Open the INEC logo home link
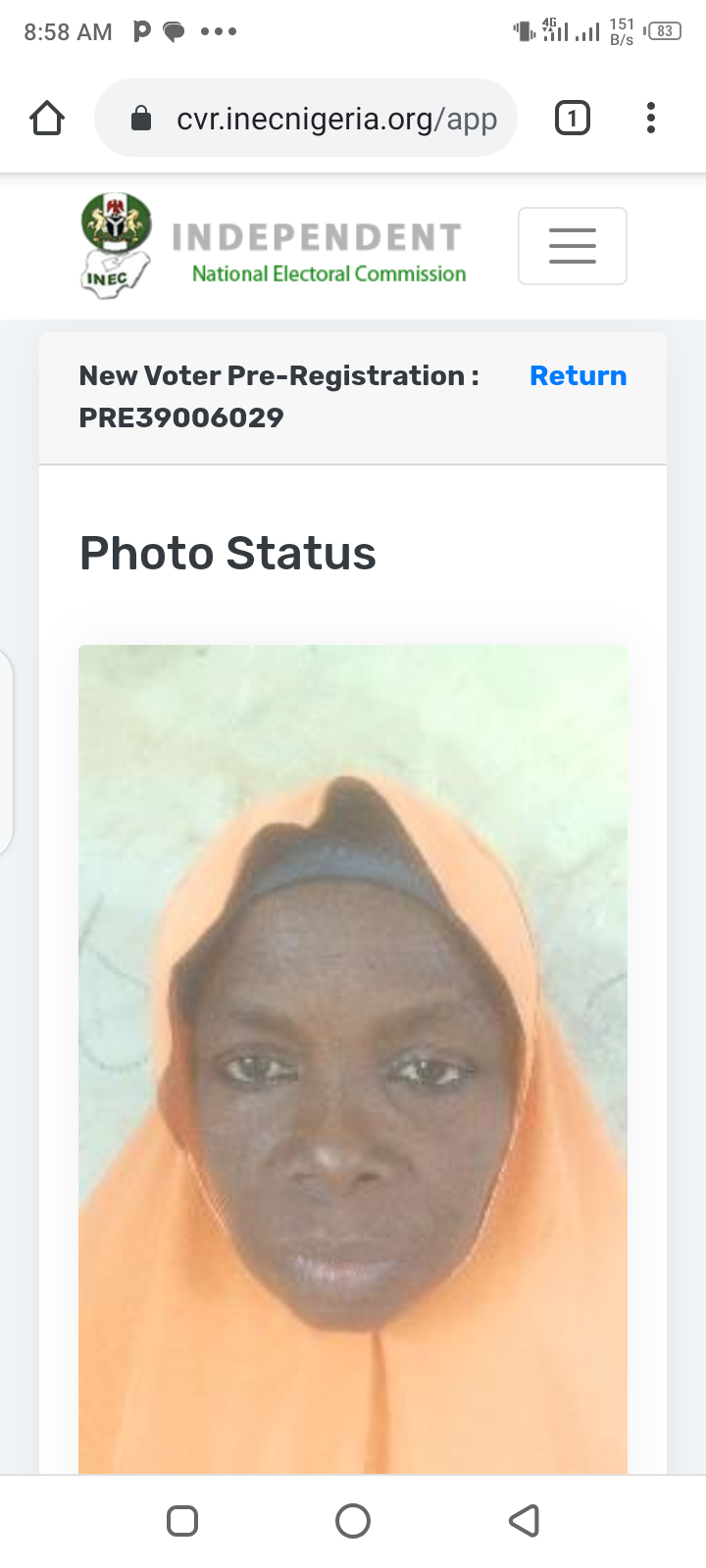 point(274,246)
